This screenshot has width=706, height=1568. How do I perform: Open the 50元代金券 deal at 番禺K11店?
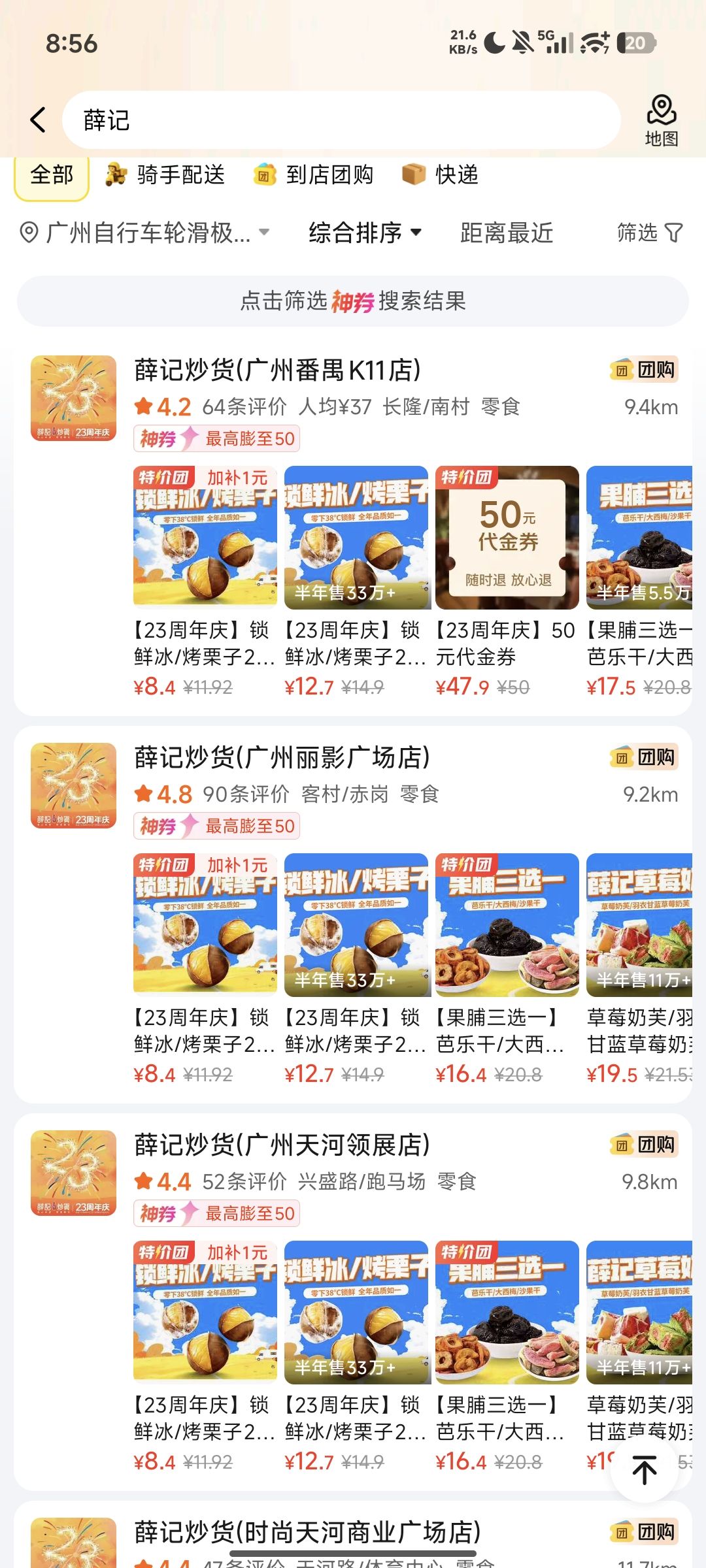[507, 578]
